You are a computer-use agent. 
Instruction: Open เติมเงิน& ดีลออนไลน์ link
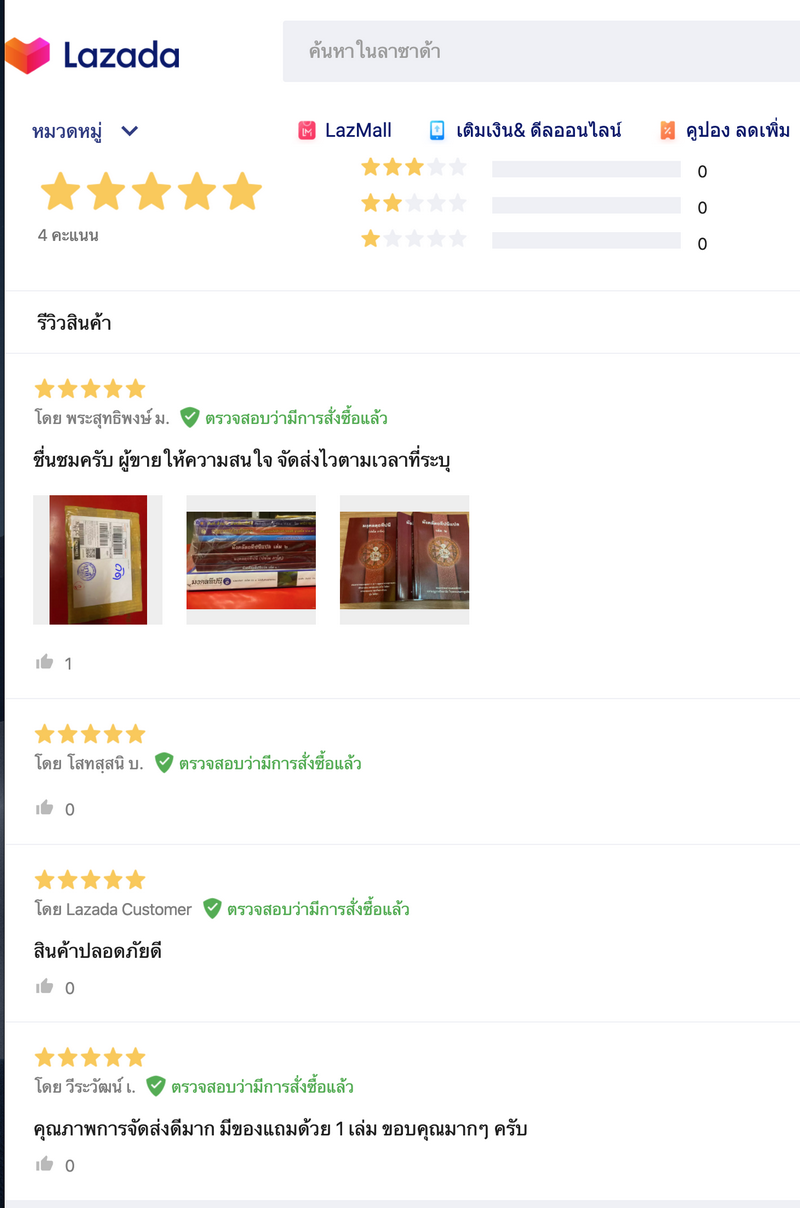pos(525,130)
